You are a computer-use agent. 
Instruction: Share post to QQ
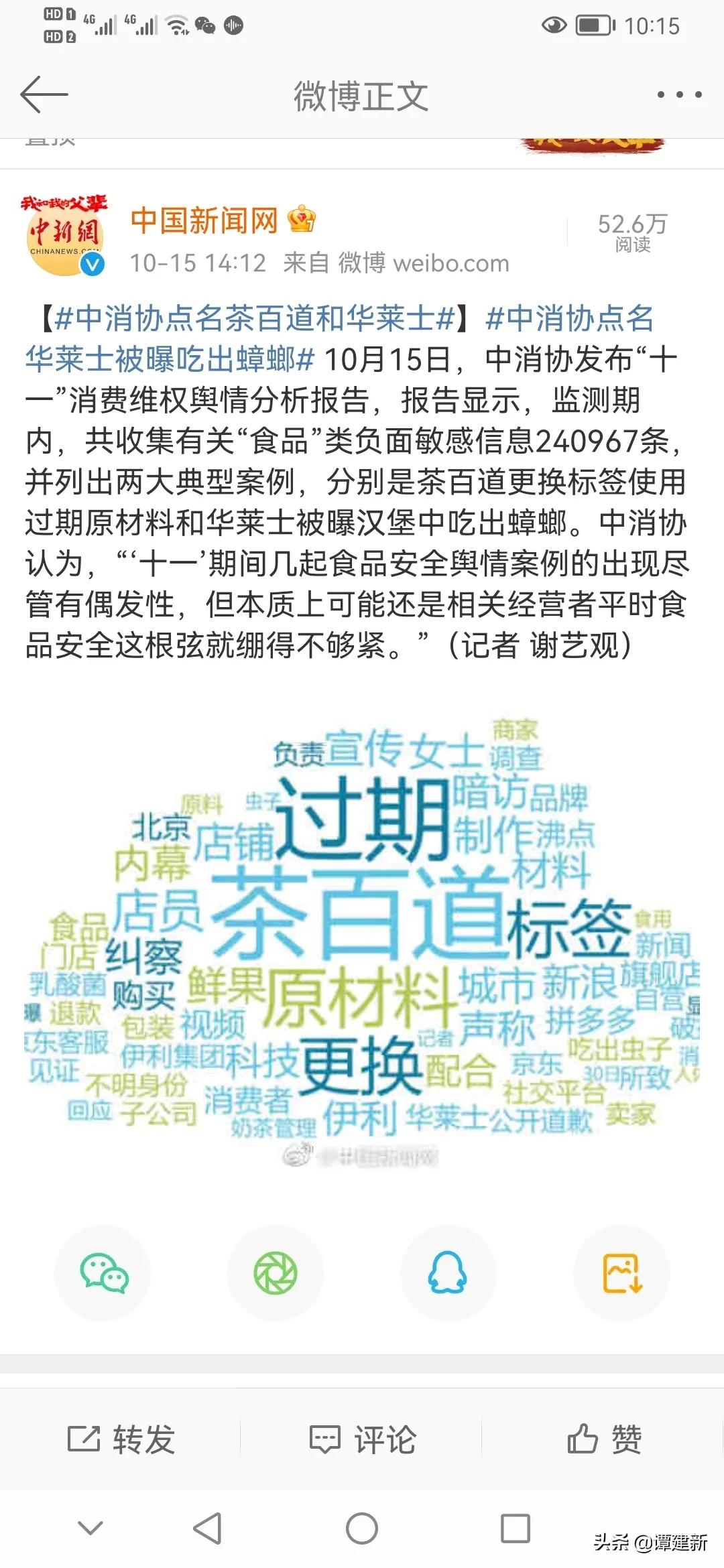click(448, 1272)
